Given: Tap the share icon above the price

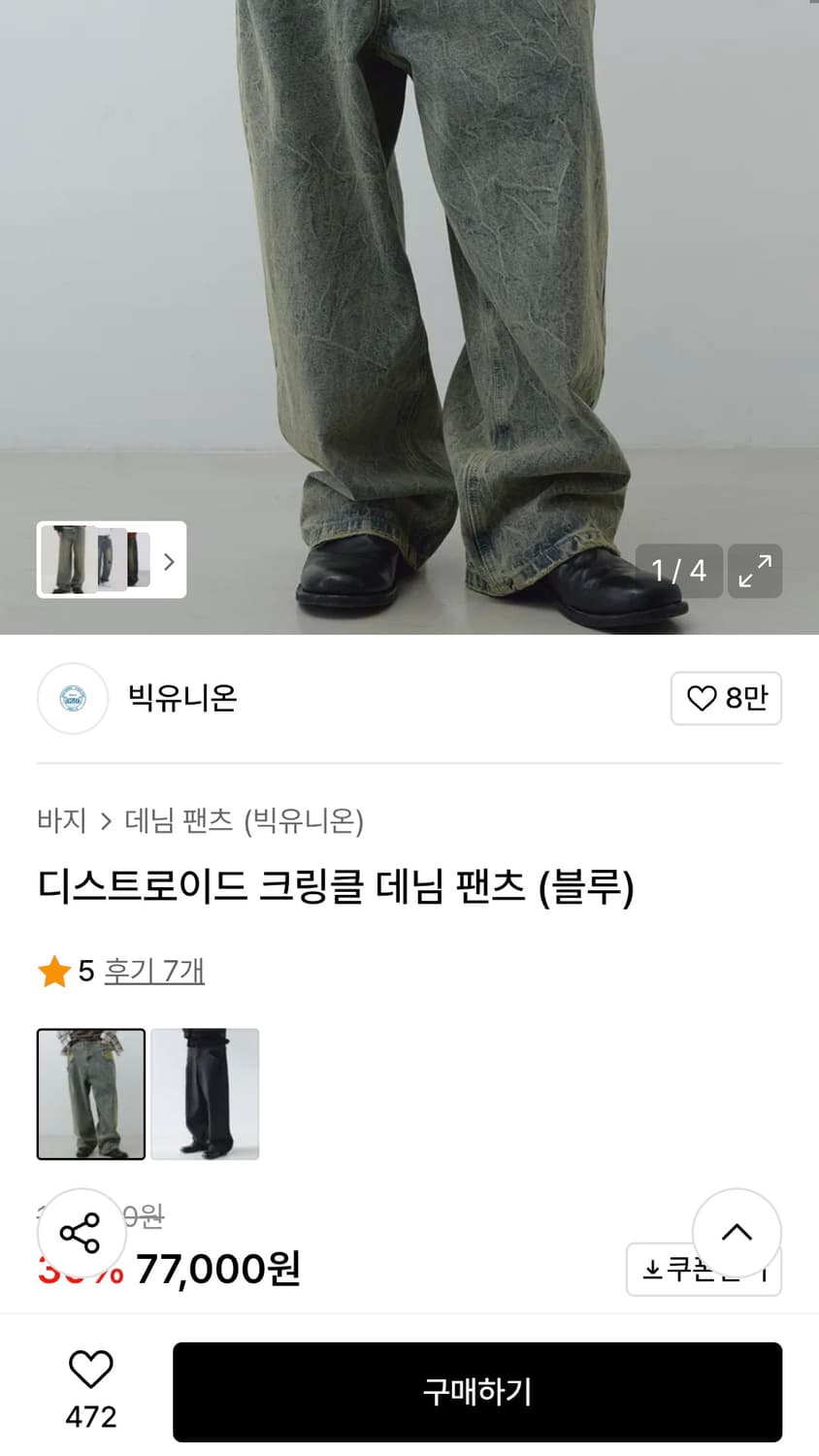Looking at the screenshot, I should [82, 1234].
